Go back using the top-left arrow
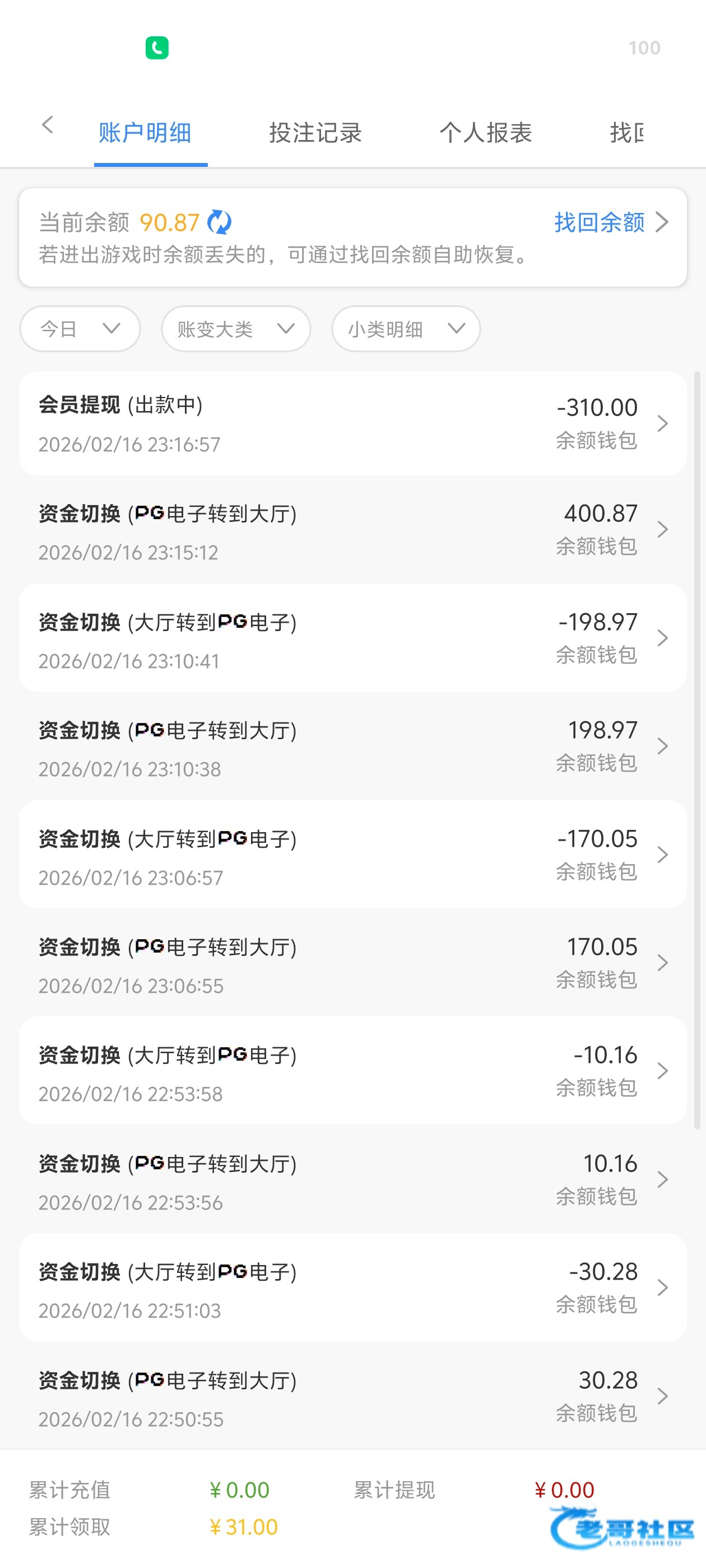This screenshot has height=1568, width=706. [48, 125]
